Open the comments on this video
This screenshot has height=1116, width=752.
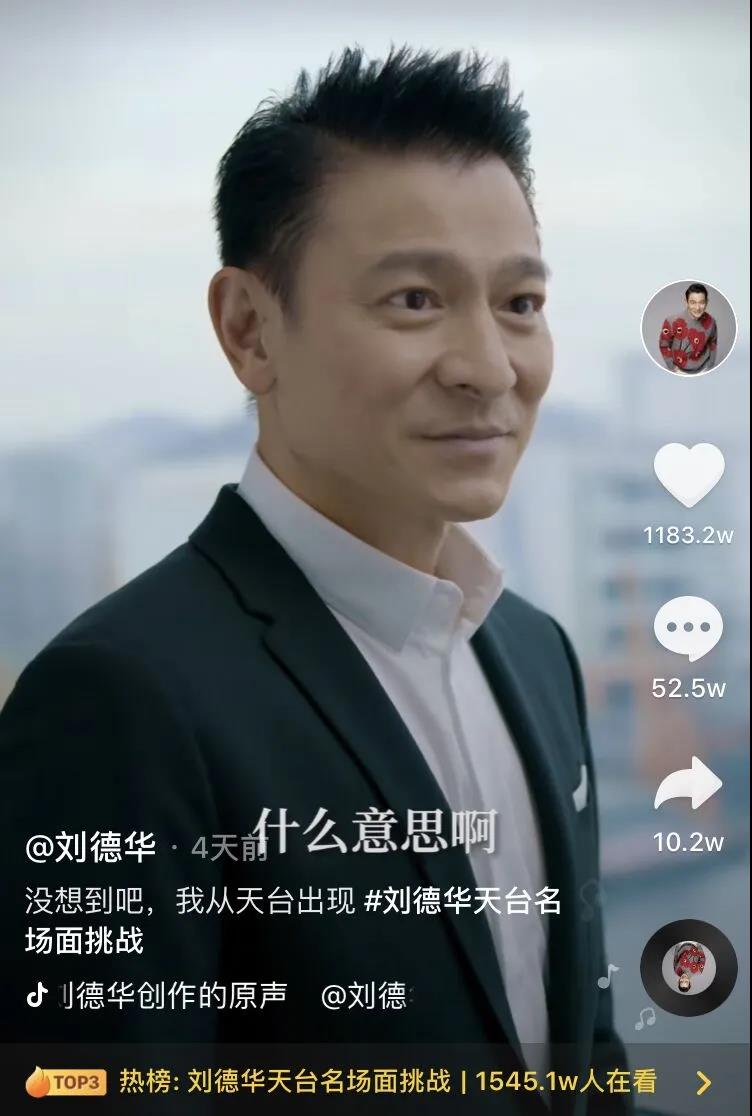coord(688,628)
